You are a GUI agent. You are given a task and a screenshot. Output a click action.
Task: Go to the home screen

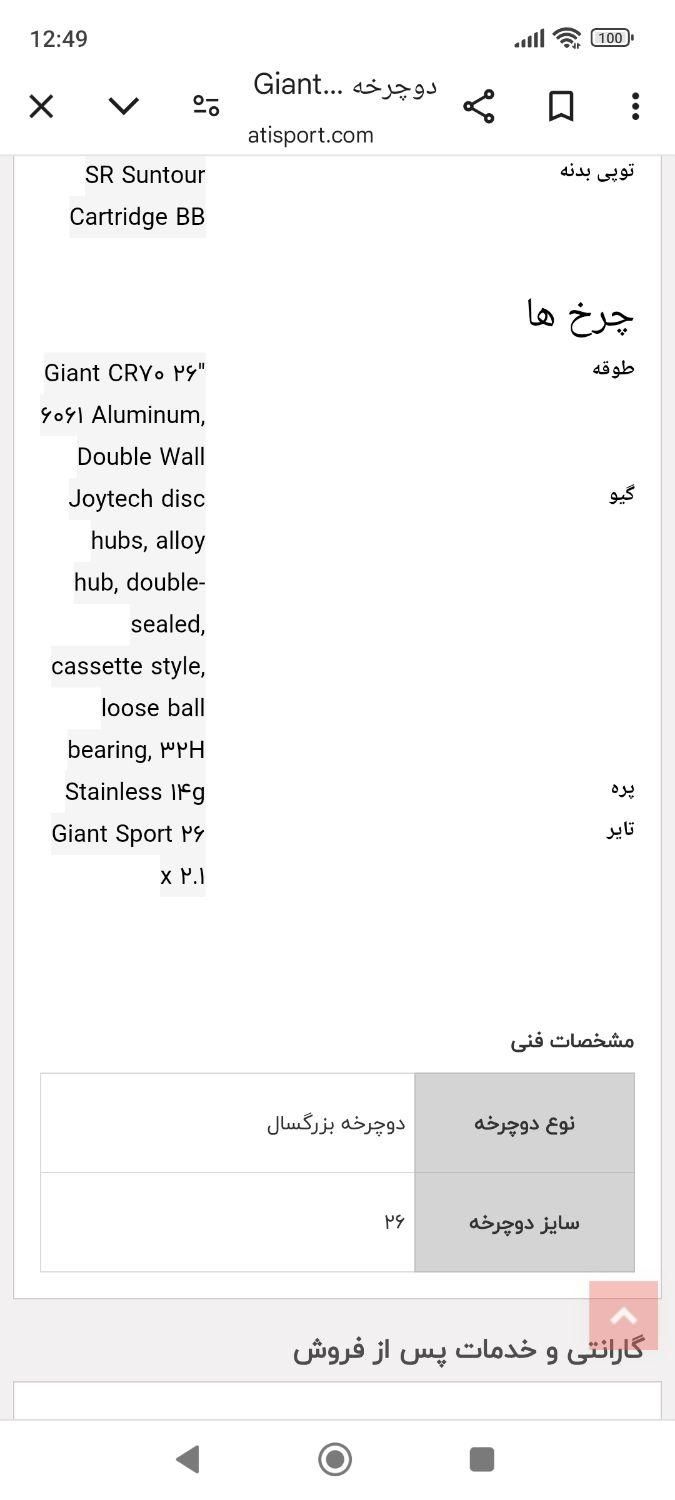click(x=335, y=1459)
